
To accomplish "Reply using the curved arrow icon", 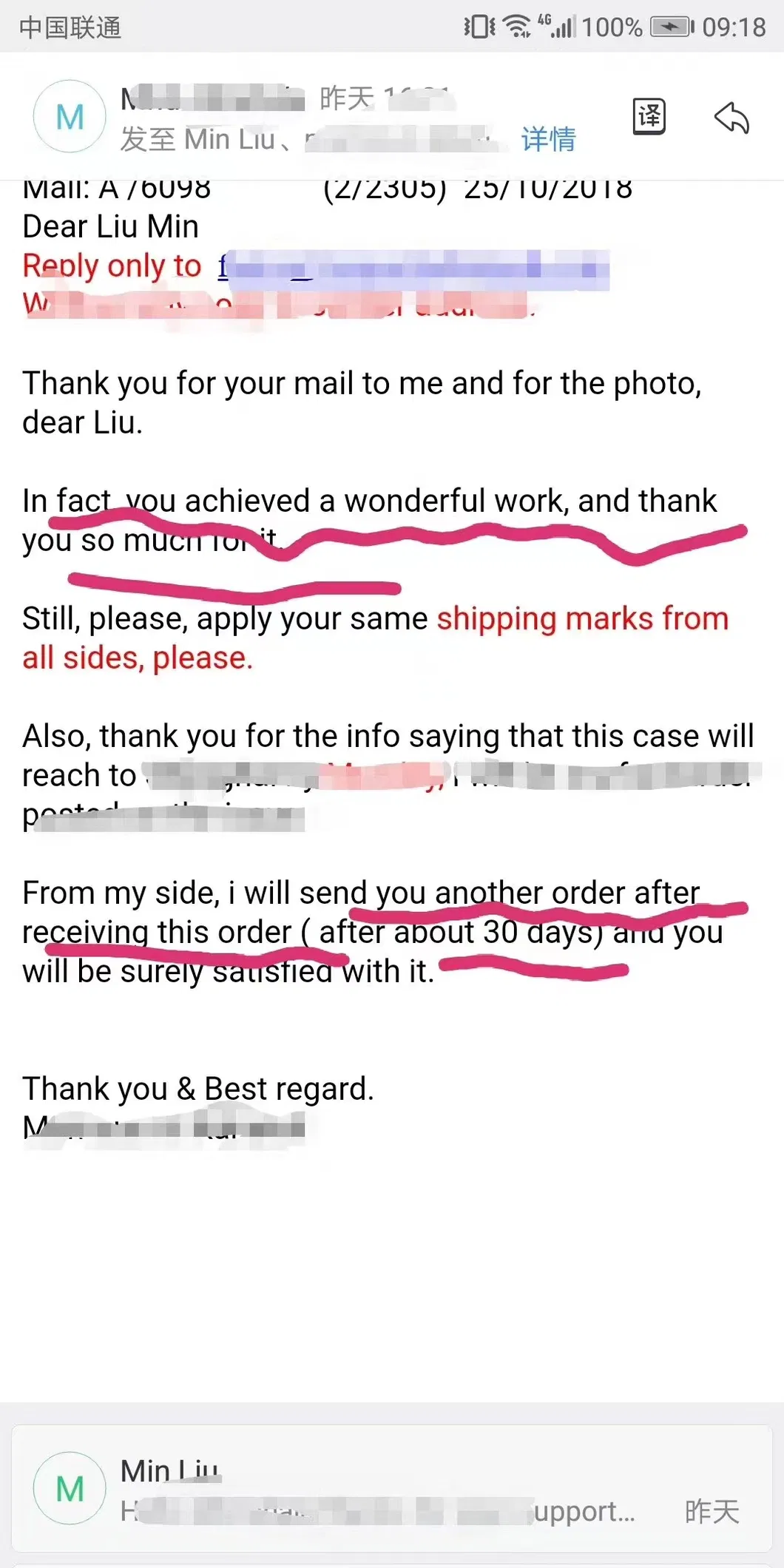I will point(731,118).
